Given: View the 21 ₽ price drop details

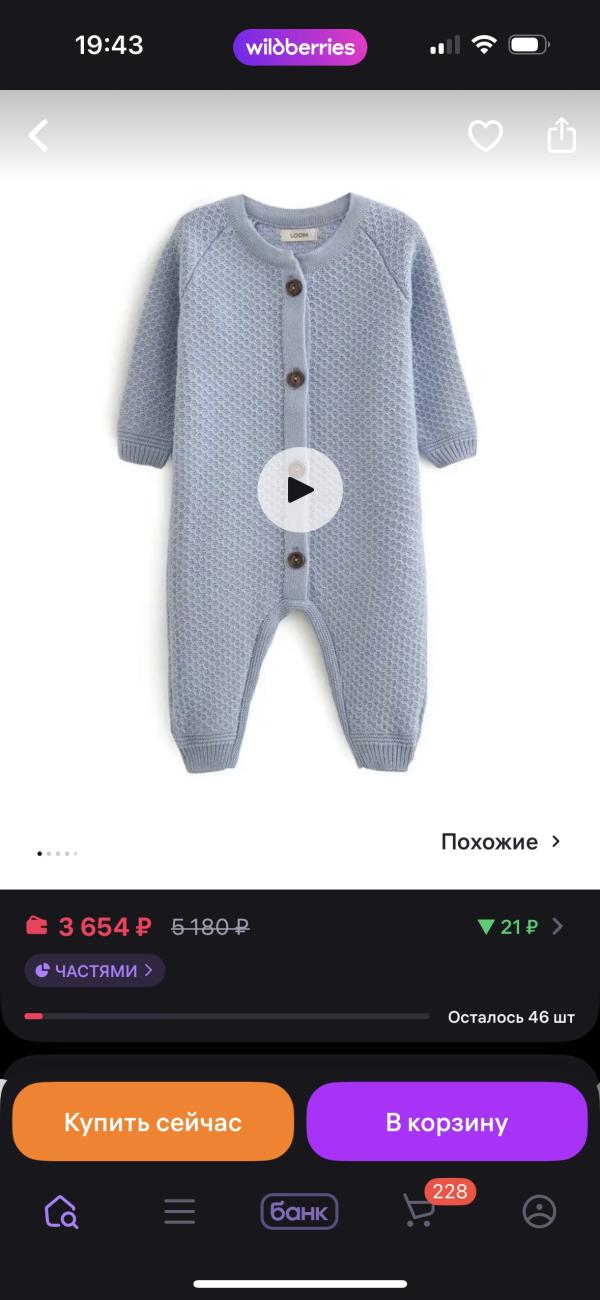Looking at the screenshot, I should pos(520,927).
